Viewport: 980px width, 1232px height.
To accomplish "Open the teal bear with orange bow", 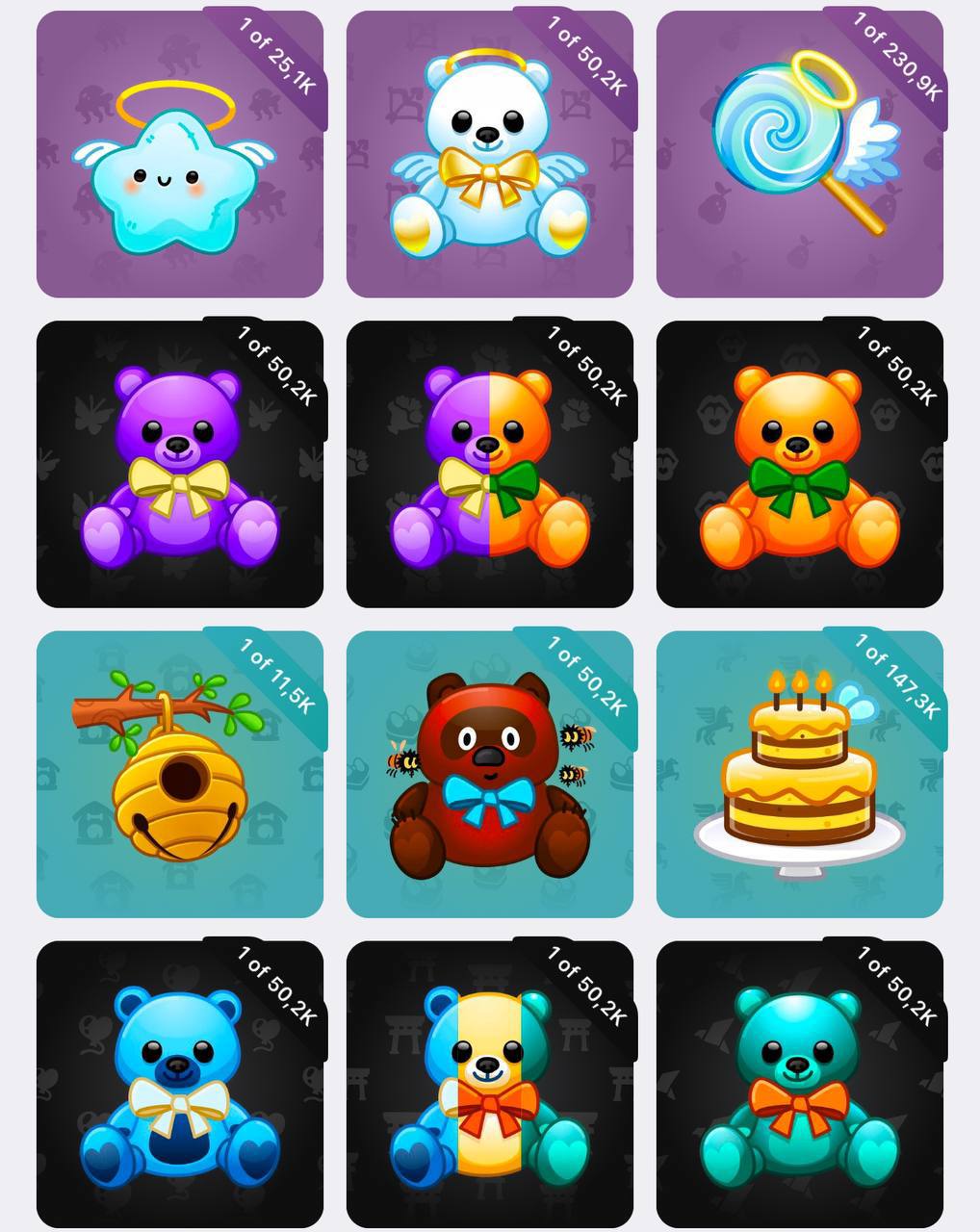I will tap(799, 1084).
